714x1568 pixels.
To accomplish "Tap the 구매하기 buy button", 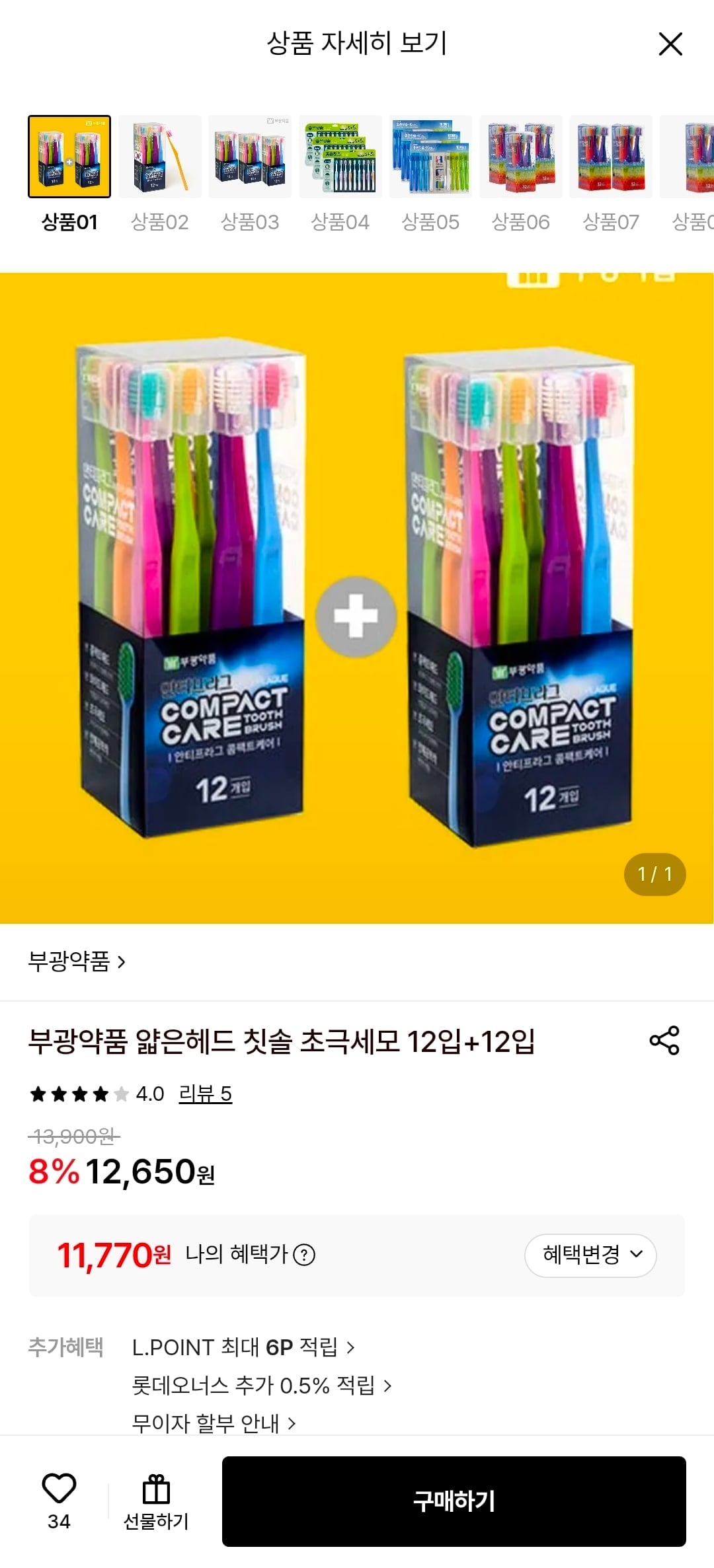I will tap(454, 1501).
